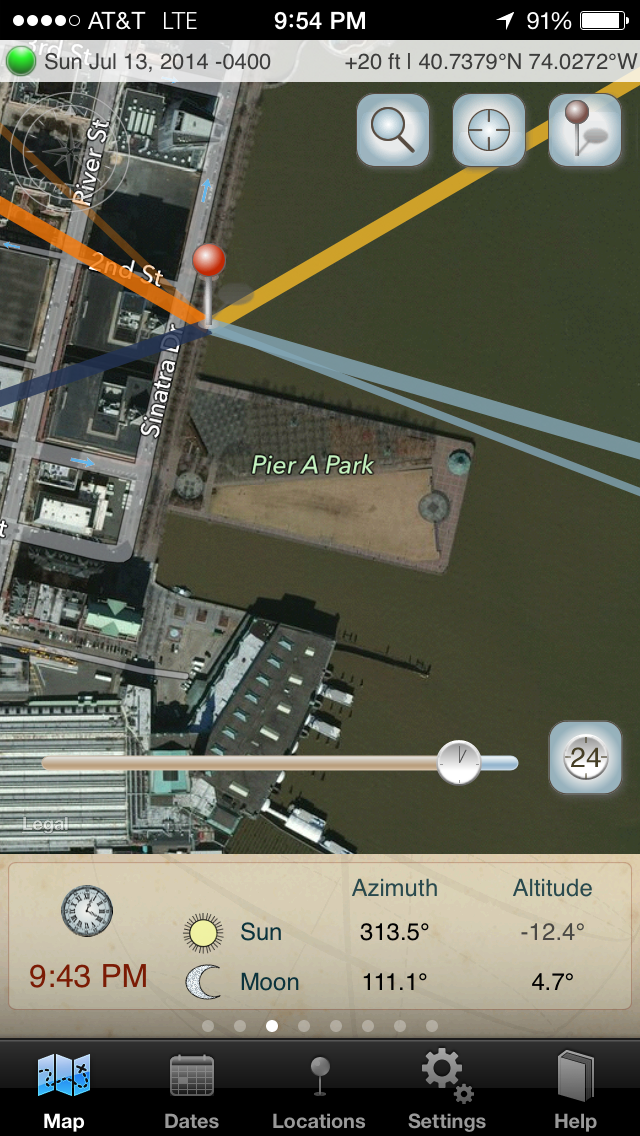640x1136 pixels.
Task: Tap the compass rose on the map
Action: tap(70, 150)
